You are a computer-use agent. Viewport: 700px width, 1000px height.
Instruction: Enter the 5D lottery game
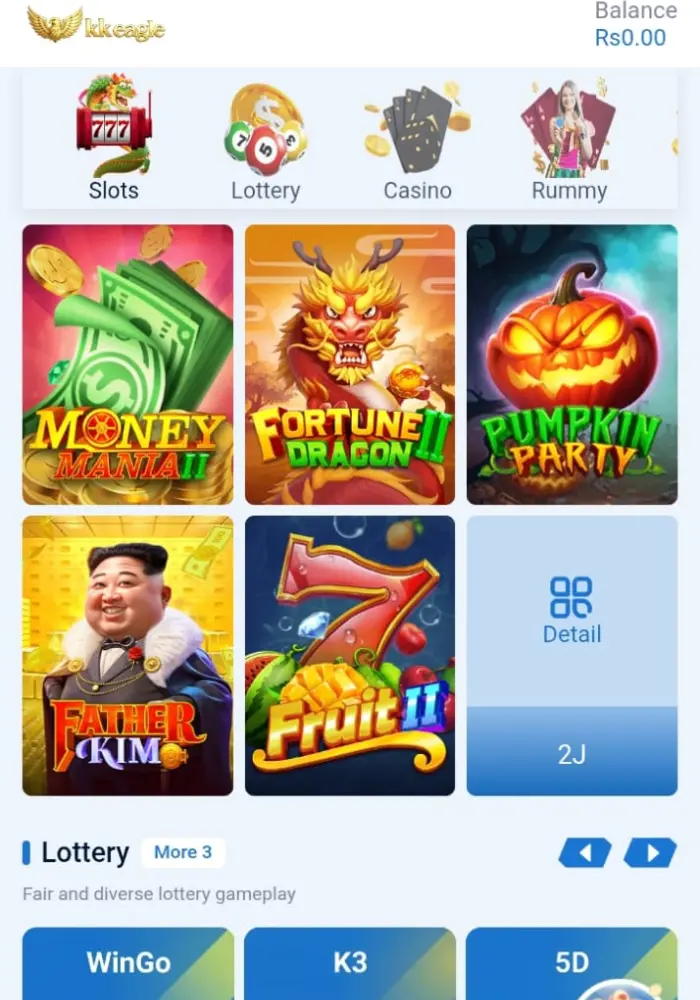(572, 963)
